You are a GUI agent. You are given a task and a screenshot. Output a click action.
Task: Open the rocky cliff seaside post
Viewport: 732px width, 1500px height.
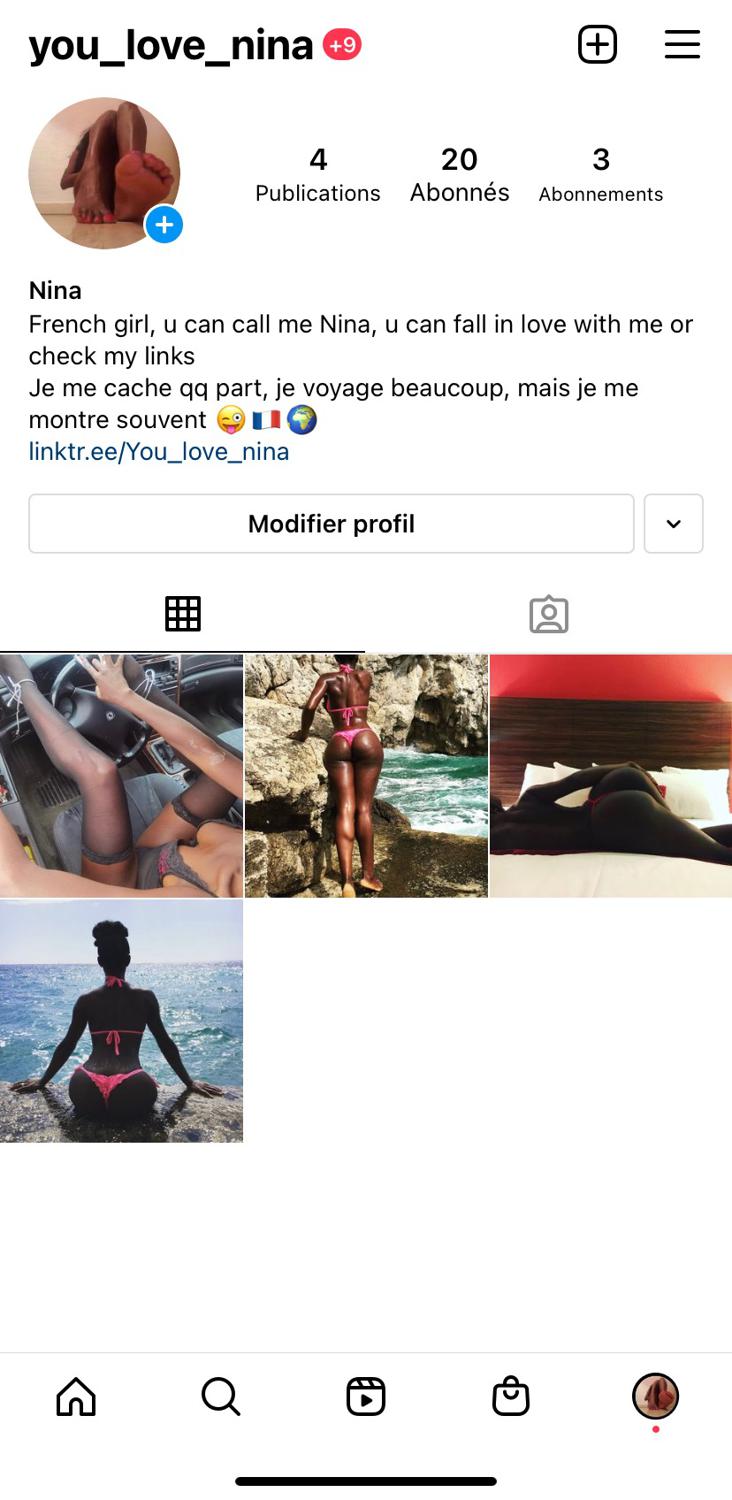point(366,775)
